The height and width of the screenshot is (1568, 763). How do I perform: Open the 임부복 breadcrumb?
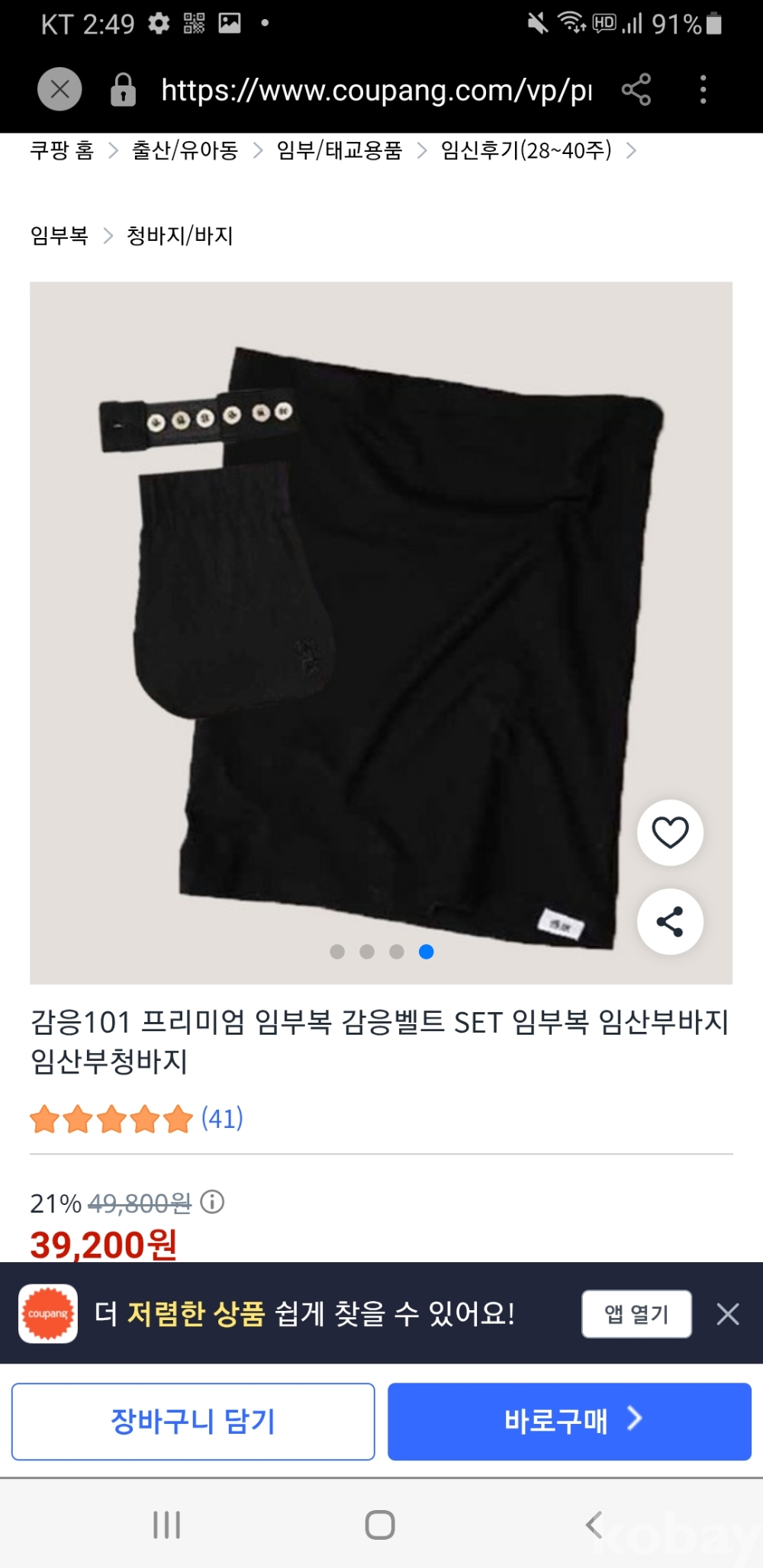(x=60, y=236)
